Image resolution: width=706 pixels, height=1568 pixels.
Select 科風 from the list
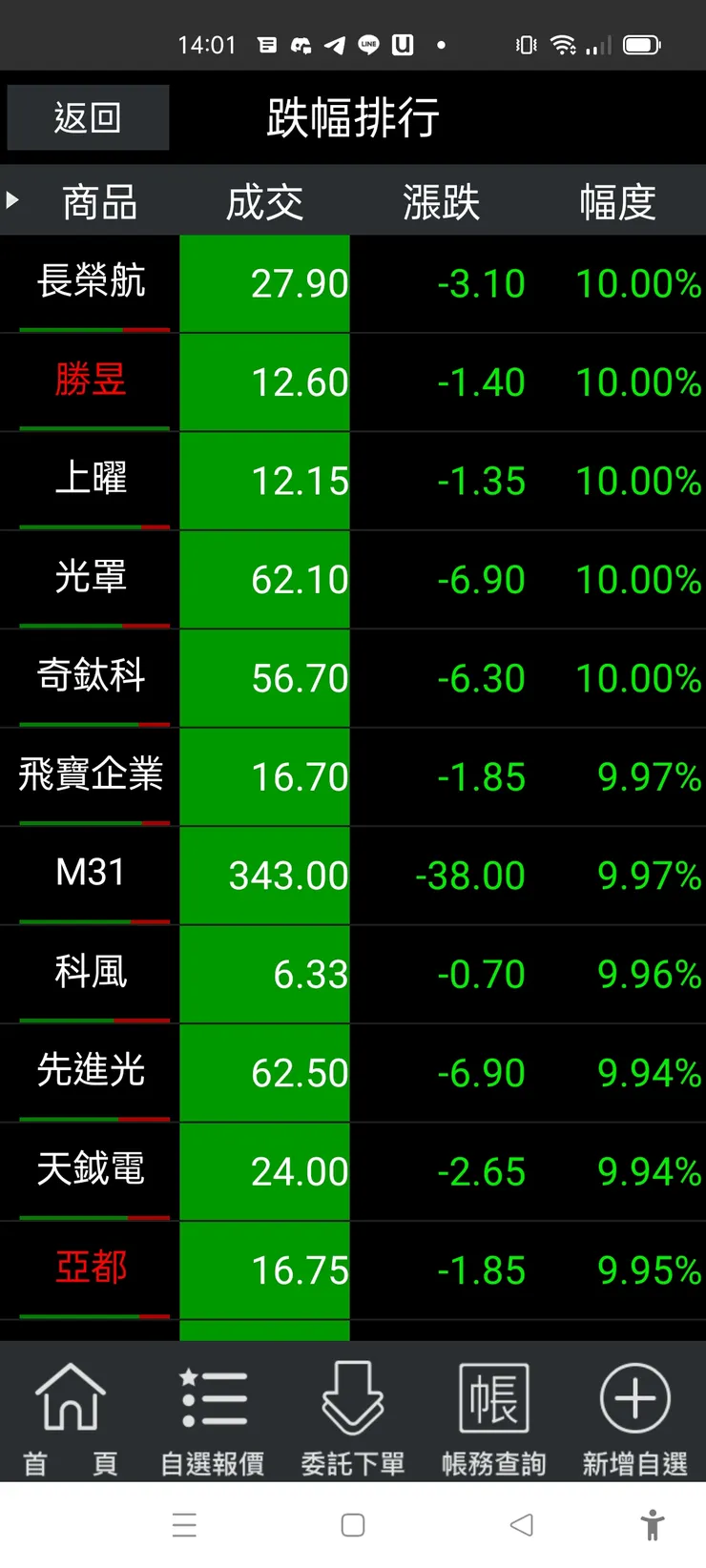pos(91,972)
